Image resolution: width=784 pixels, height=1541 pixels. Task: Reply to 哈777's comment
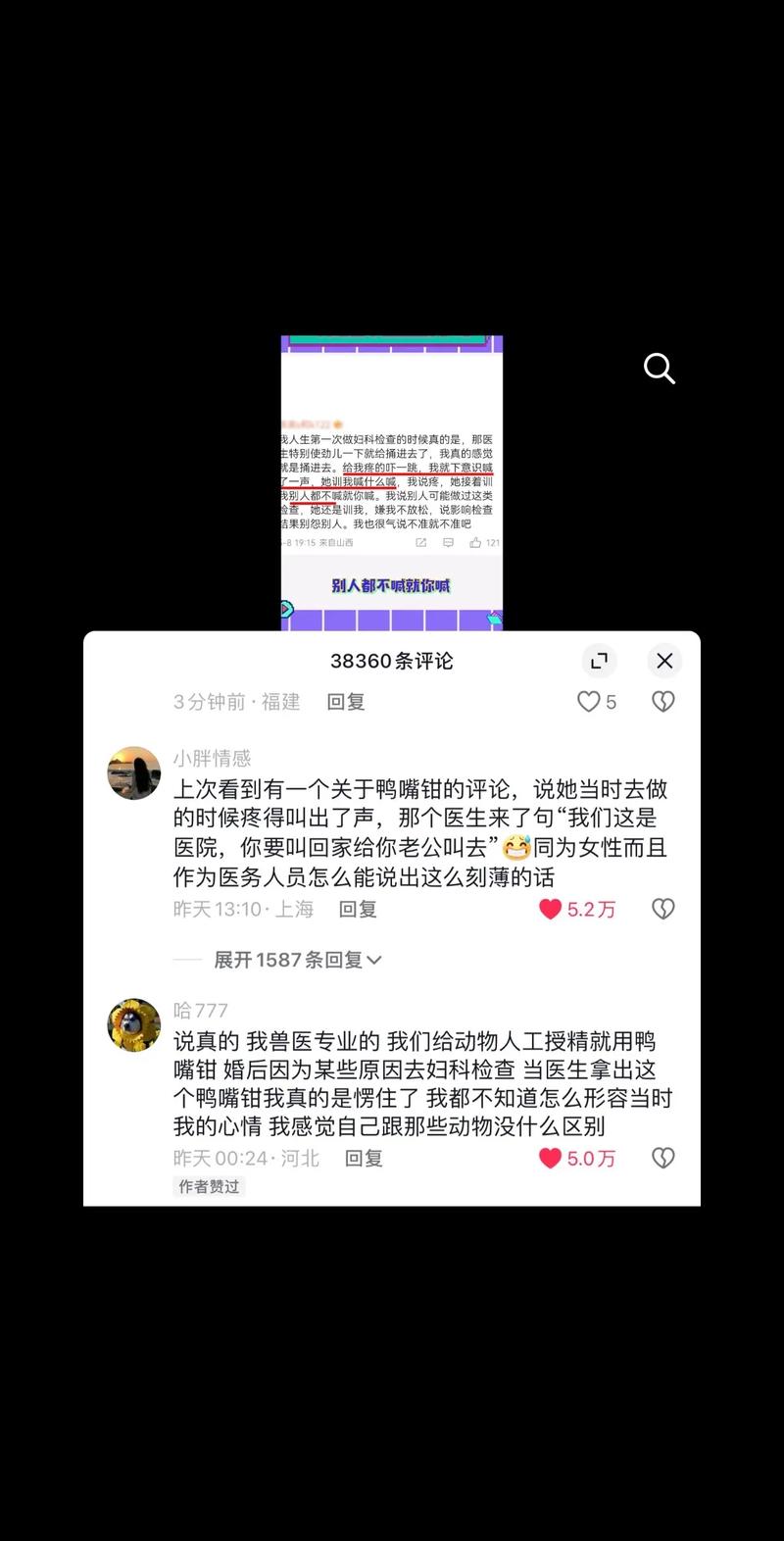[x=364, y=1159]
